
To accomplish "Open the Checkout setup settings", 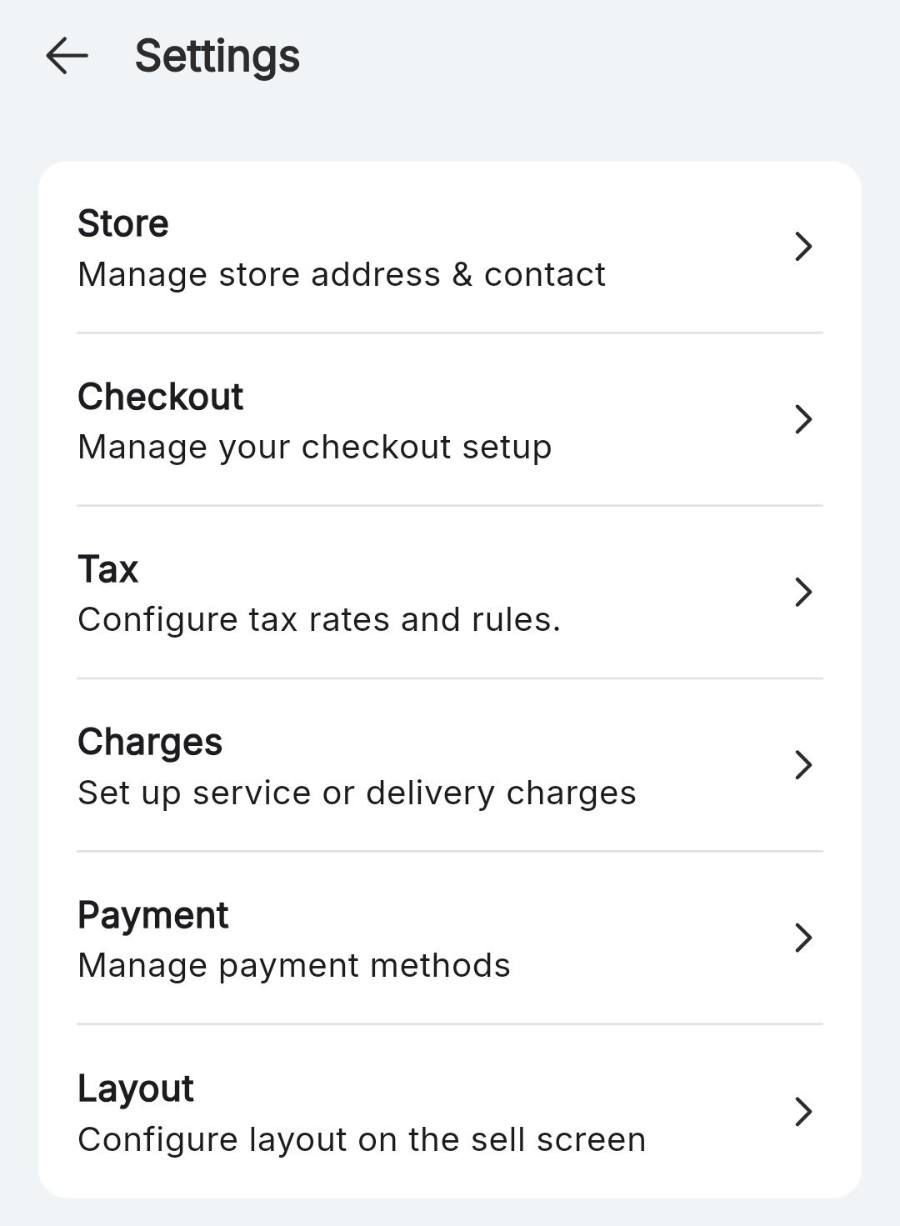I will pos(450,420).
